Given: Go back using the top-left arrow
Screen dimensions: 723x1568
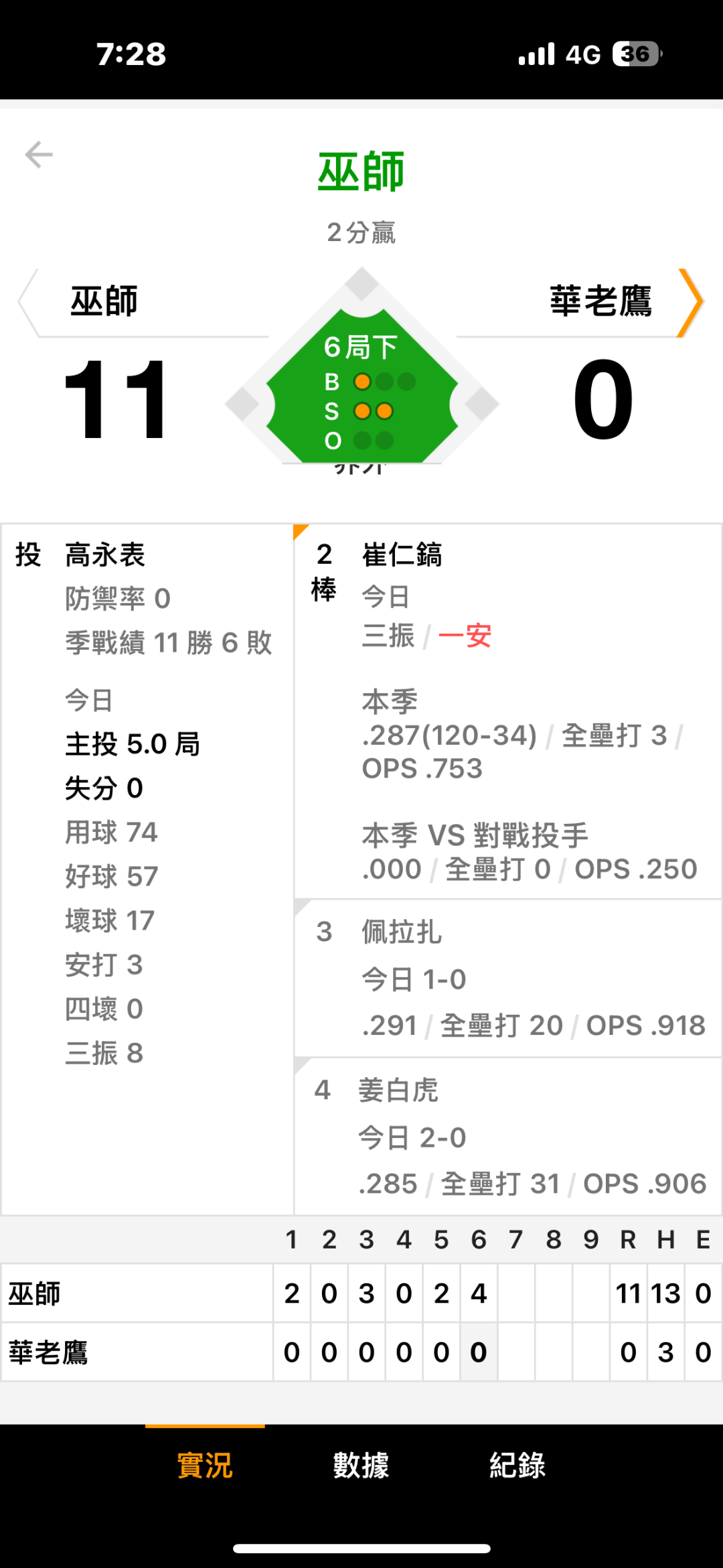Looking at the screenshot, I should coord(39,155).
